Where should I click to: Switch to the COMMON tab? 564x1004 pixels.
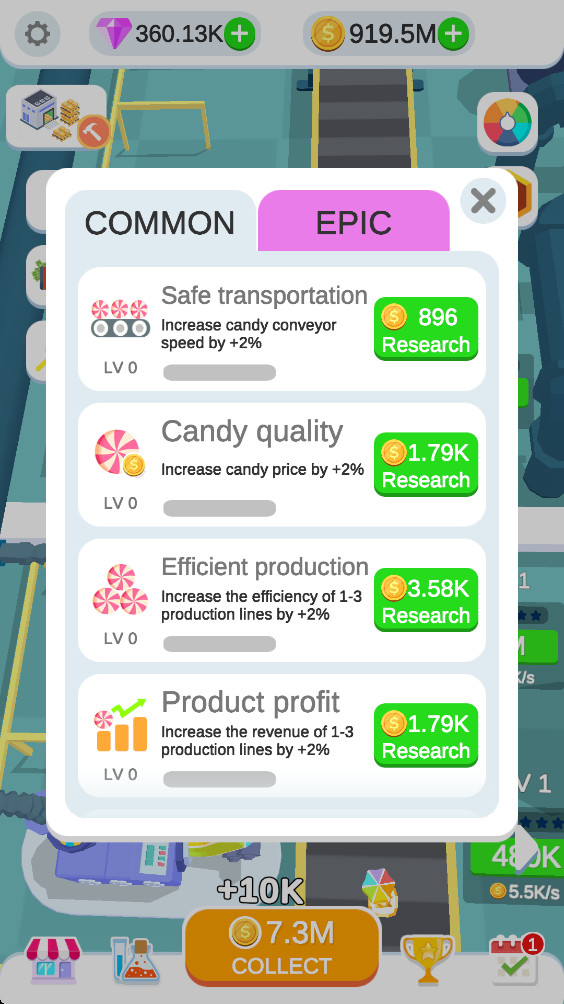[x=160, y=222]
